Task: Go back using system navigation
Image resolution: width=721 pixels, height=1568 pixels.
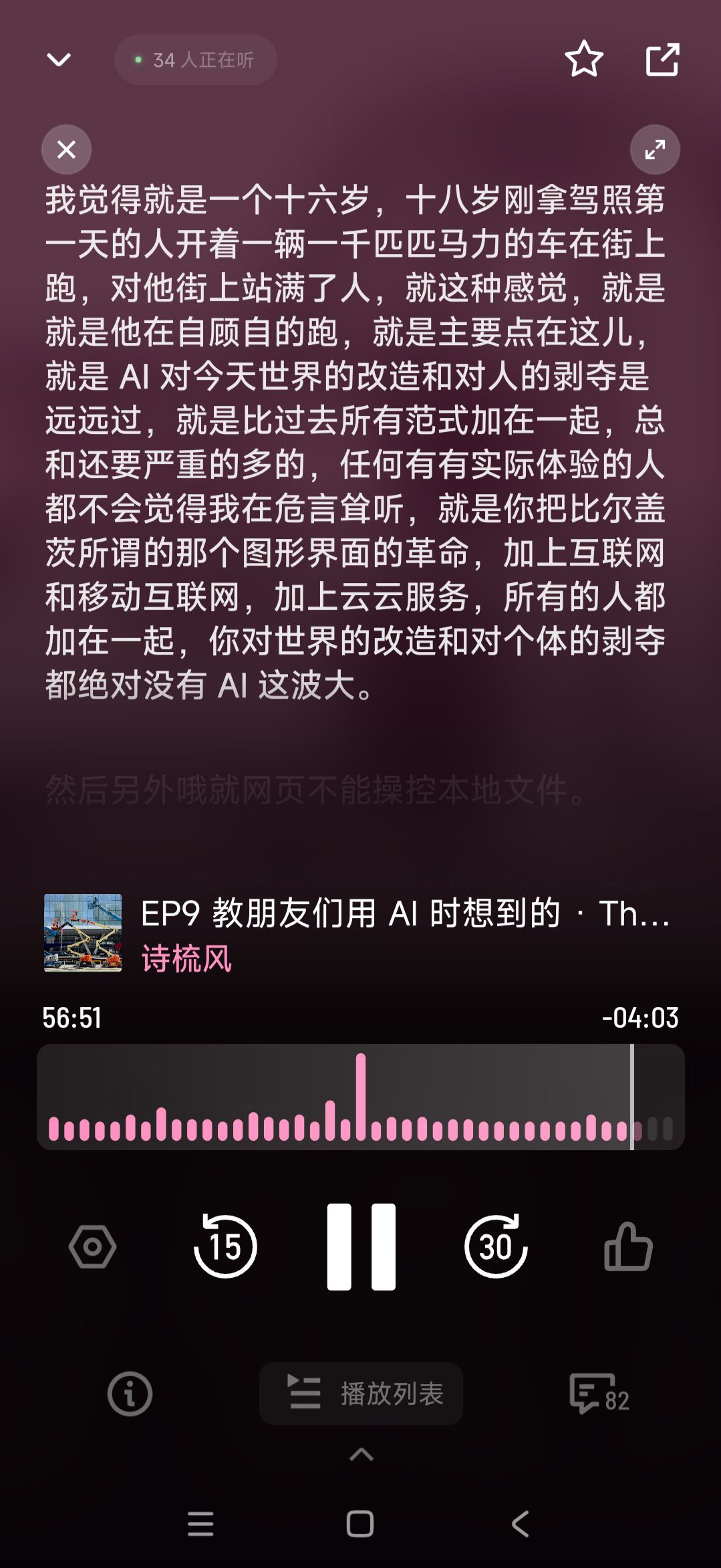Action: click(521, 1525)
